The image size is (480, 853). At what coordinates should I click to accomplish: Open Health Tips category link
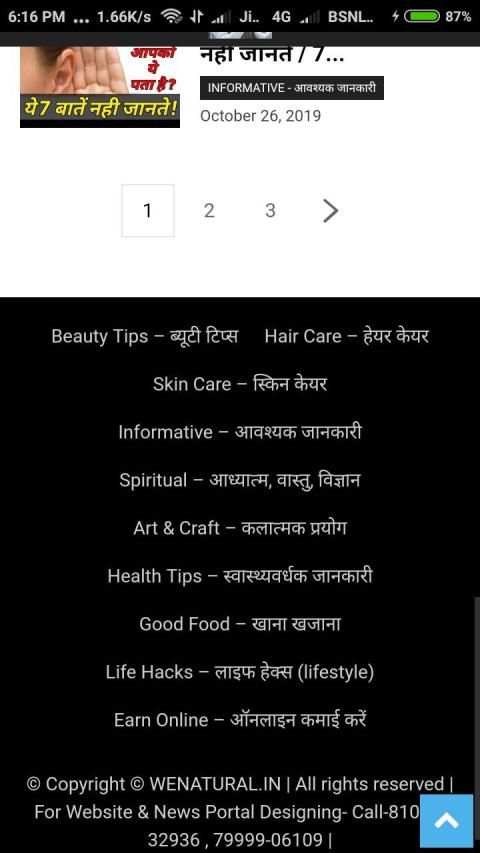(x=240, y=576)
